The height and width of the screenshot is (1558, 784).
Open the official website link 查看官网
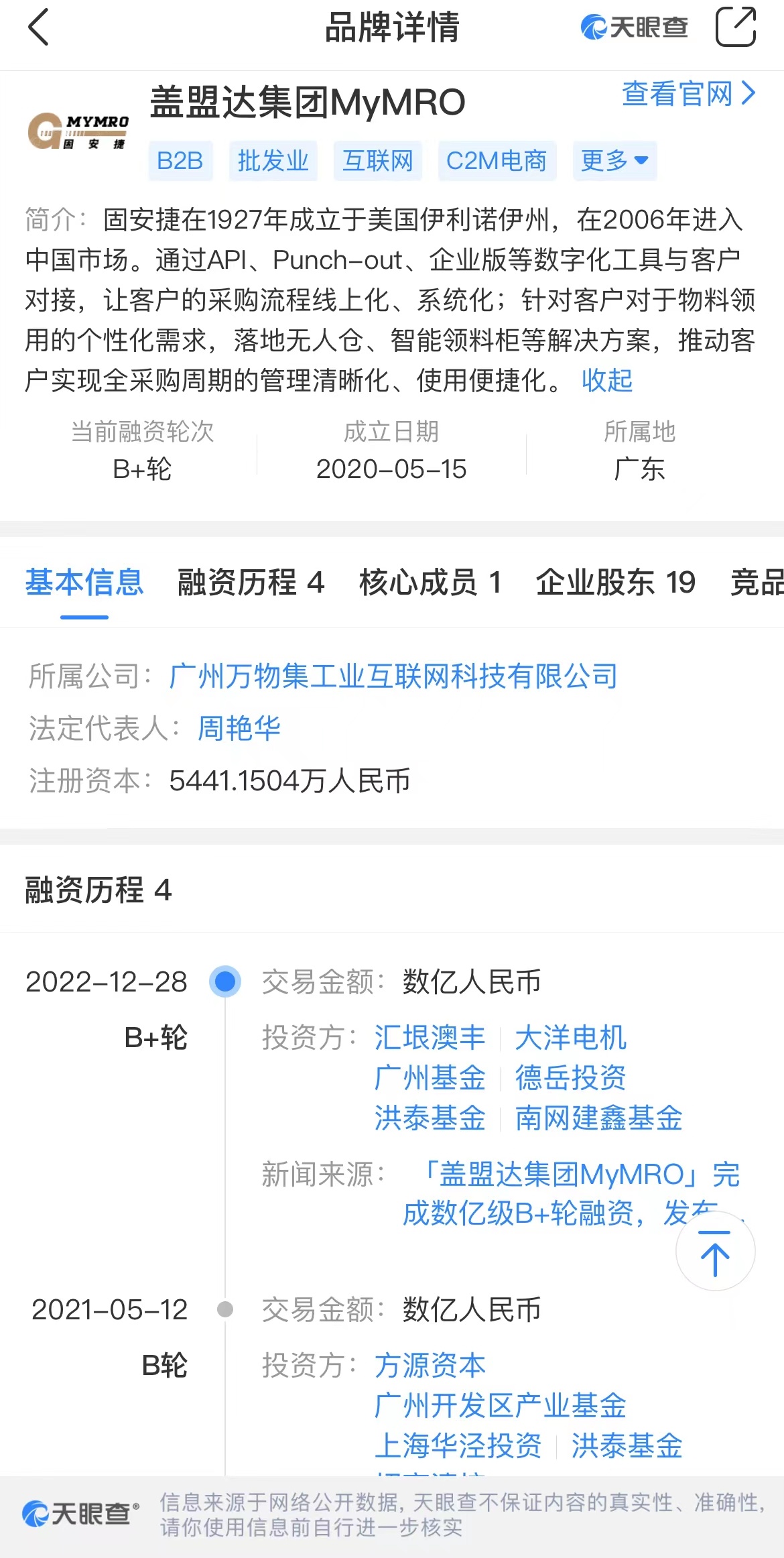688,94
